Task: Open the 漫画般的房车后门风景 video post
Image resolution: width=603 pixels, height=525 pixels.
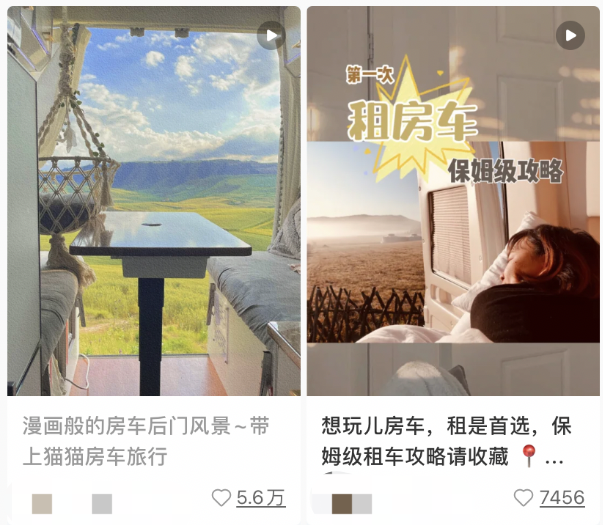Action: click(152, 200)
